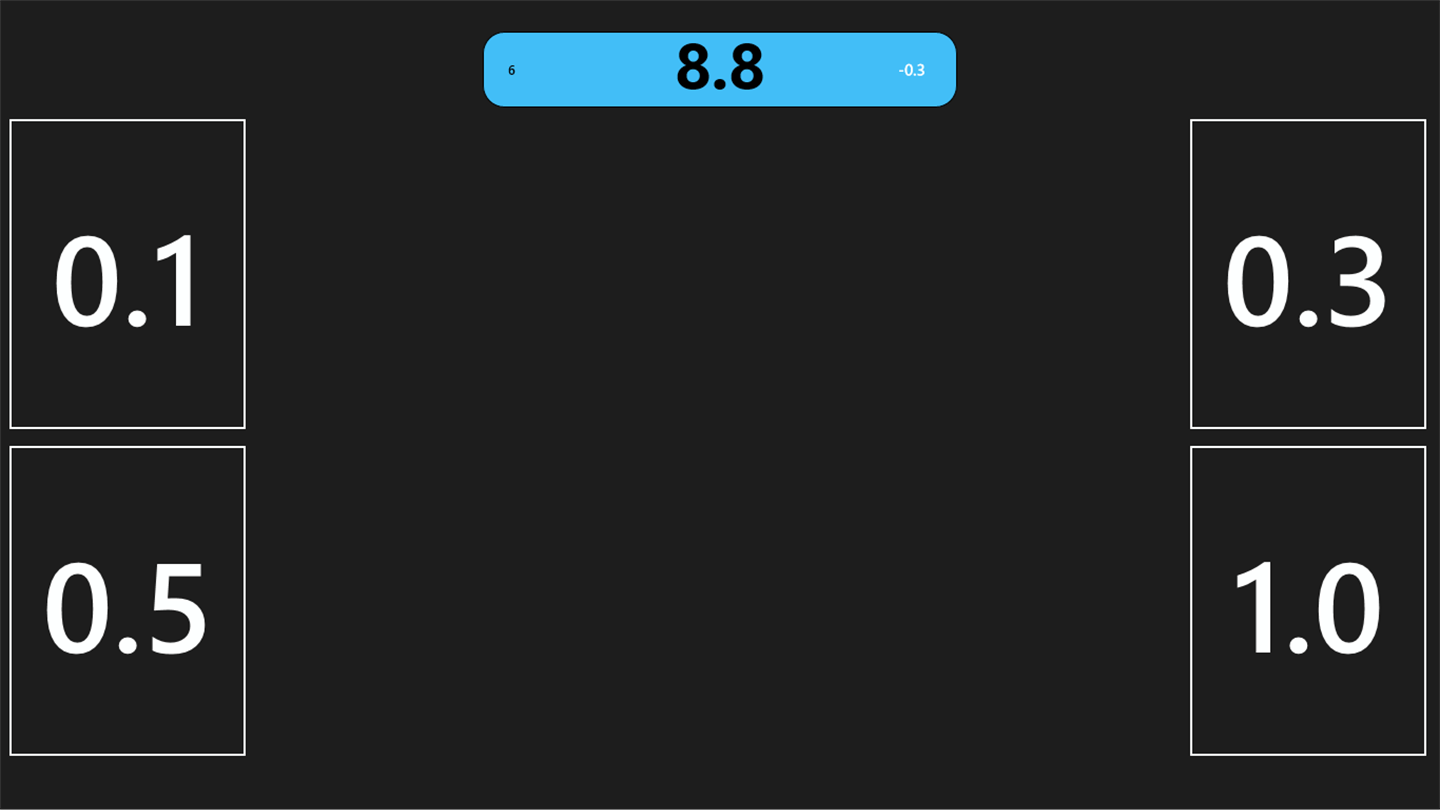The height and width of the screenshot is (810, 1440).
Task: Hit the 1.0 tile
Action: (x=1307, y=601)
